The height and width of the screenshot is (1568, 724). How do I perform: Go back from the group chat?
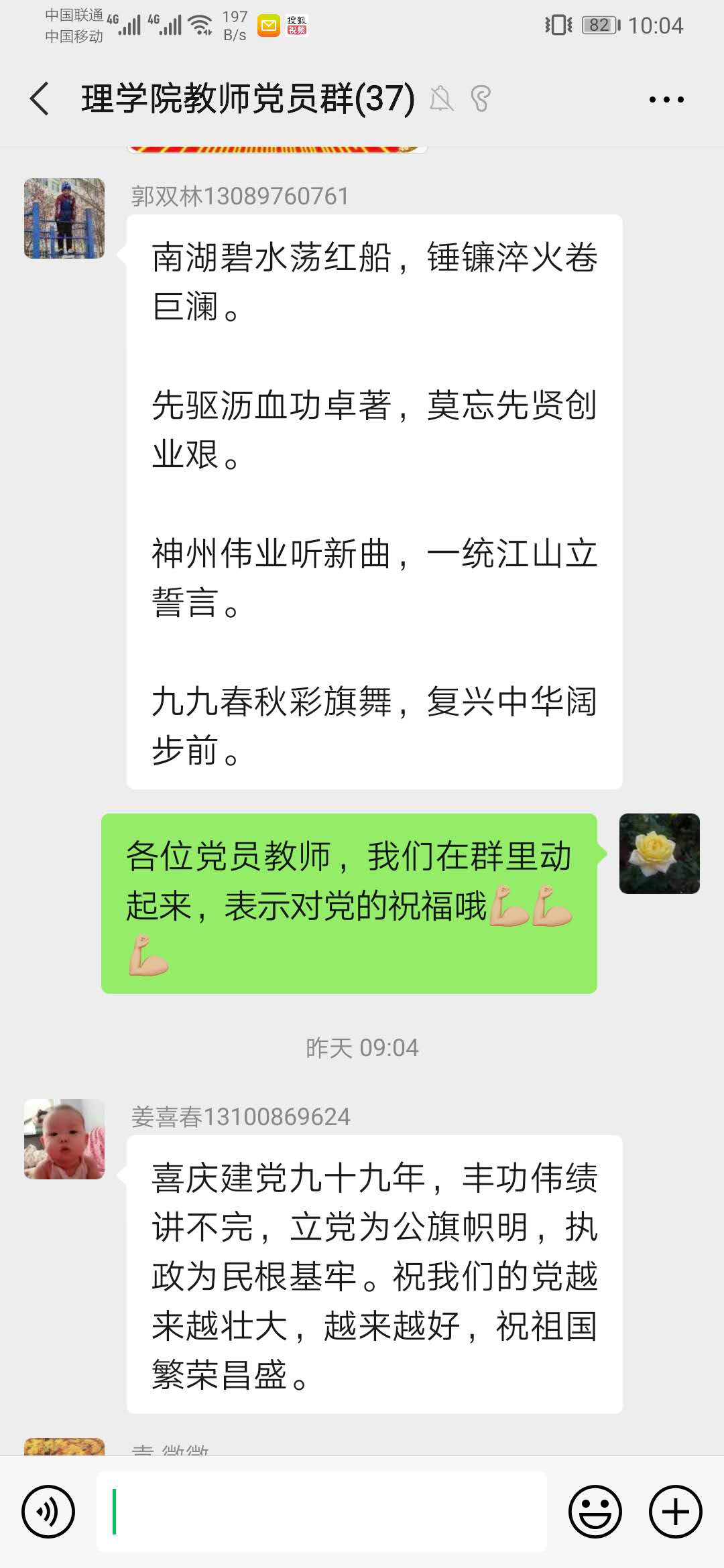[x=40, y=99]
